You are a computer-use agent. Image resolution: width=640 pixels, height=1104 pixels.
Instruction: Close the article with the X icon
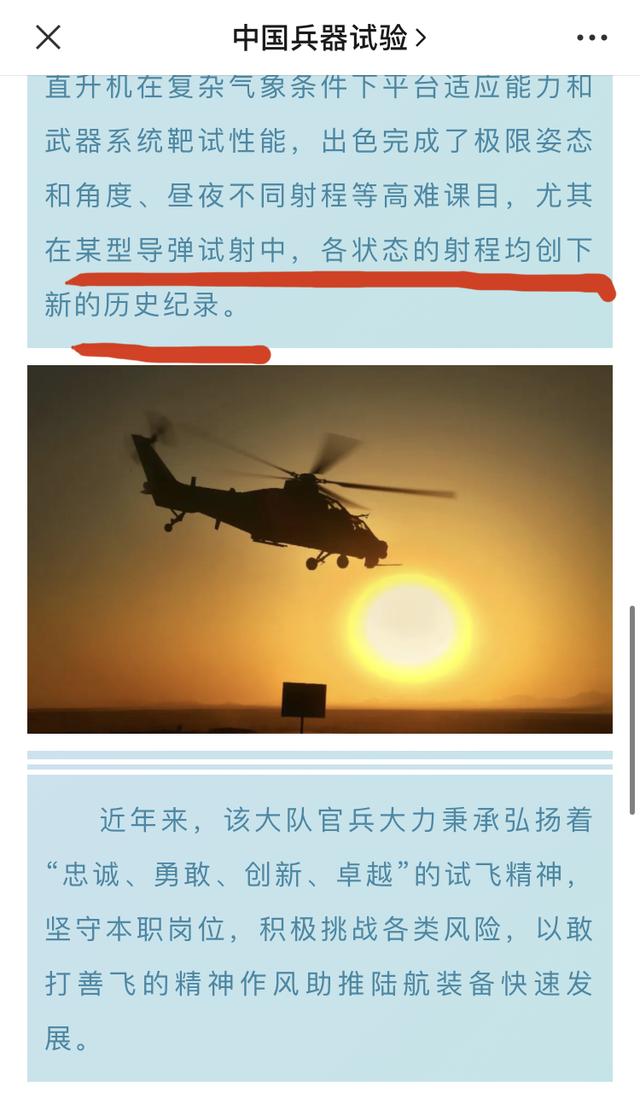48,38
